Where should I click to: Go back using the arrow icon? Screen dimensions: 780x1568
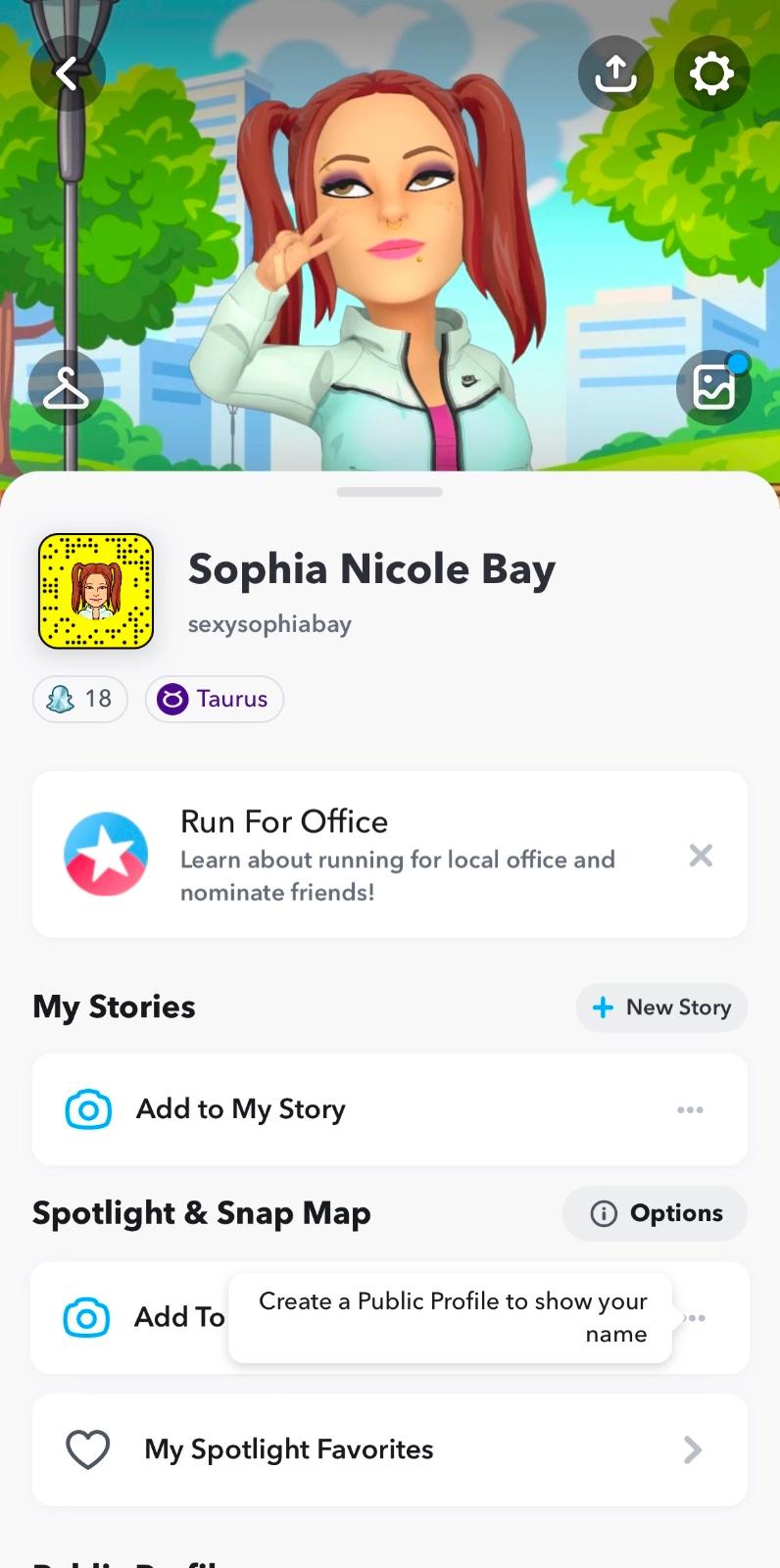pyautogui.click(x=67, y=73)
